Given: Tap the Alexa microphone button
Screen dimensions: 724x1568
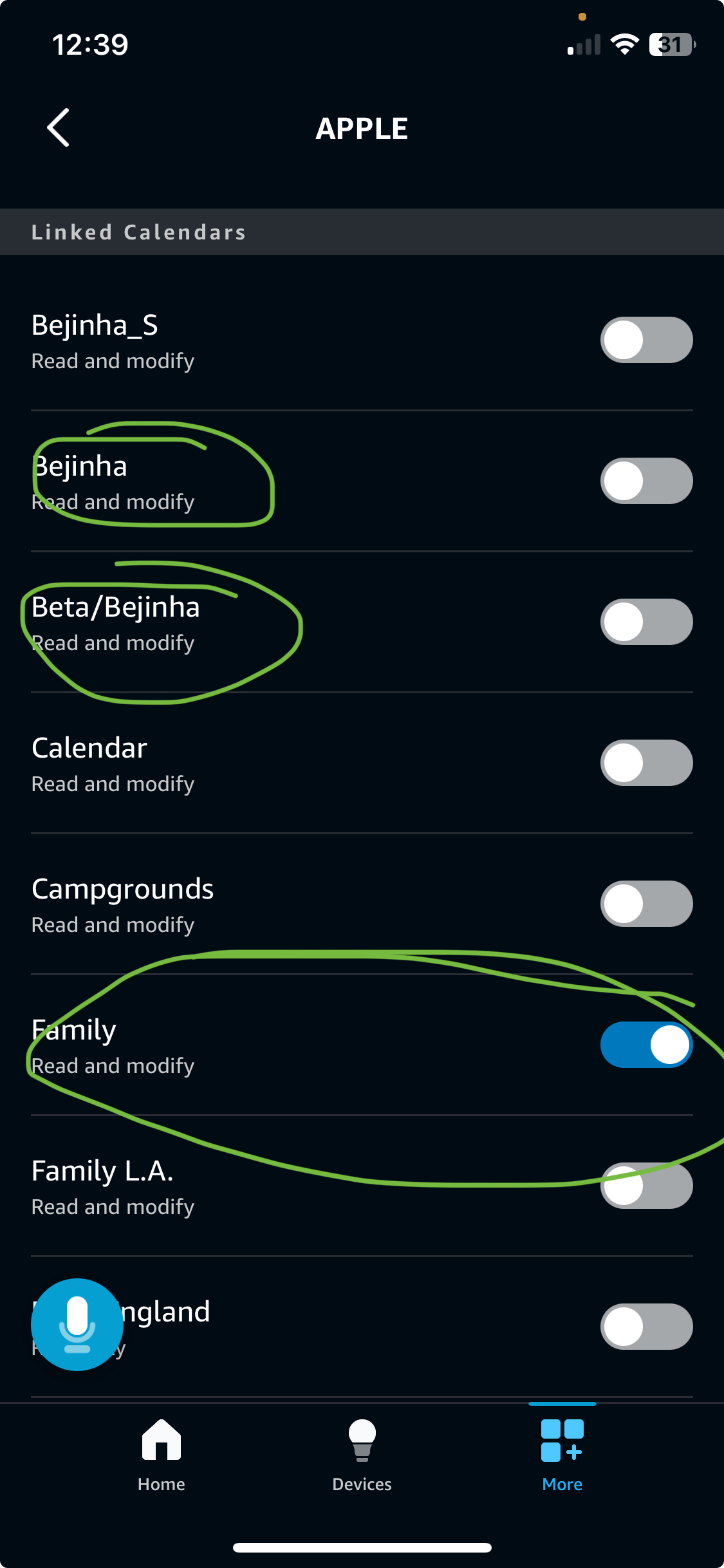Looking at the screenshot, I should click(x=77, y=1325).
